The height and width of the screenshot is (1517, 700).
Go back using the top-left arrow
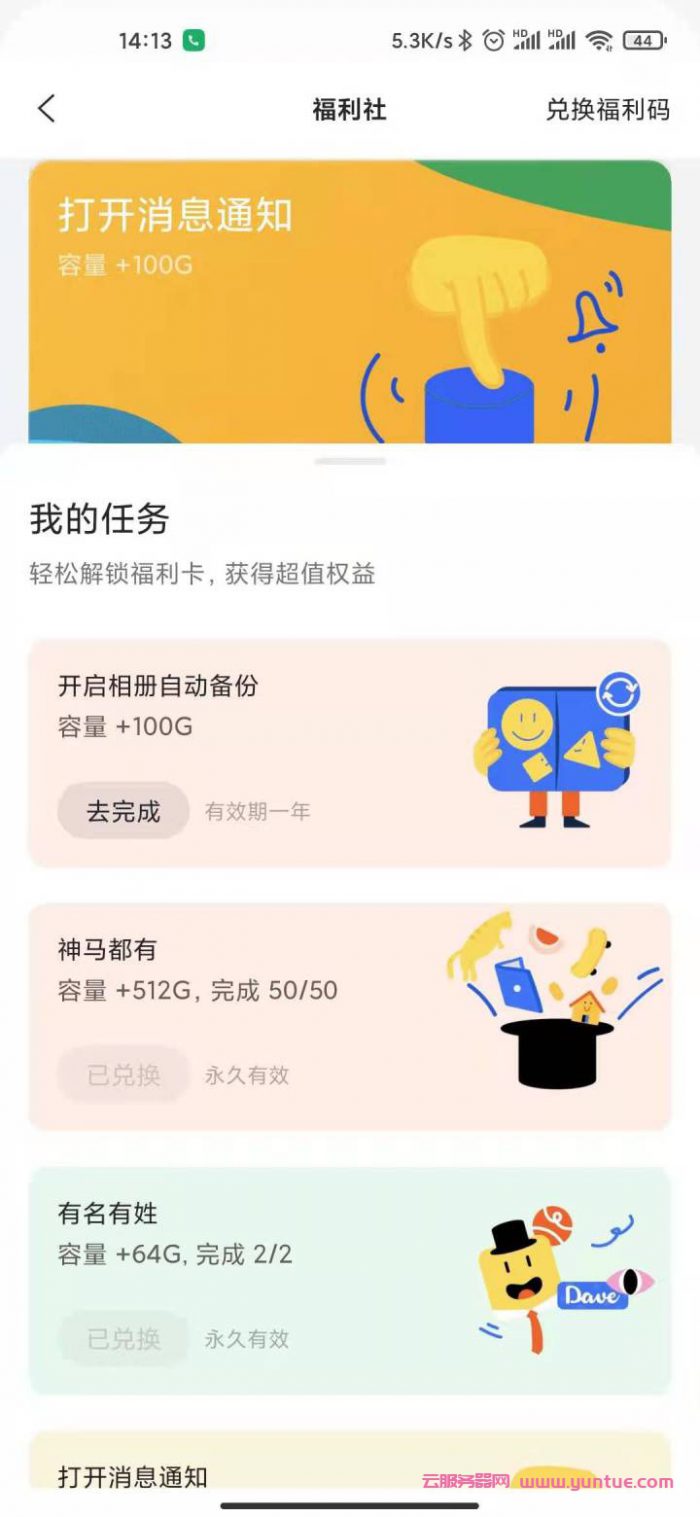[x=46, y=109]
